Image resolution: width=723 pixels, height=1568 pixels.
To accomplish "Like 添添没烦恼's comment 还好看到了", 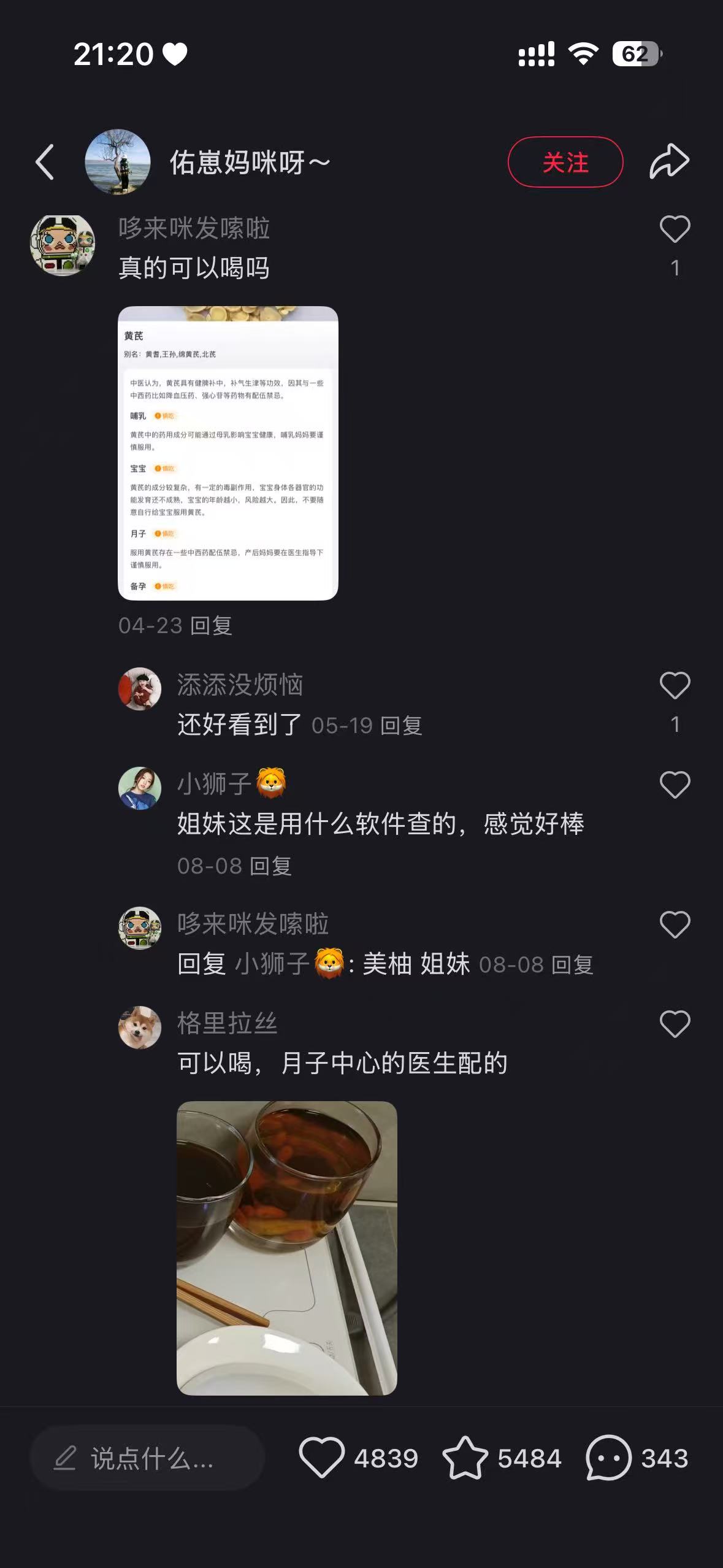I will pos(675,685).
